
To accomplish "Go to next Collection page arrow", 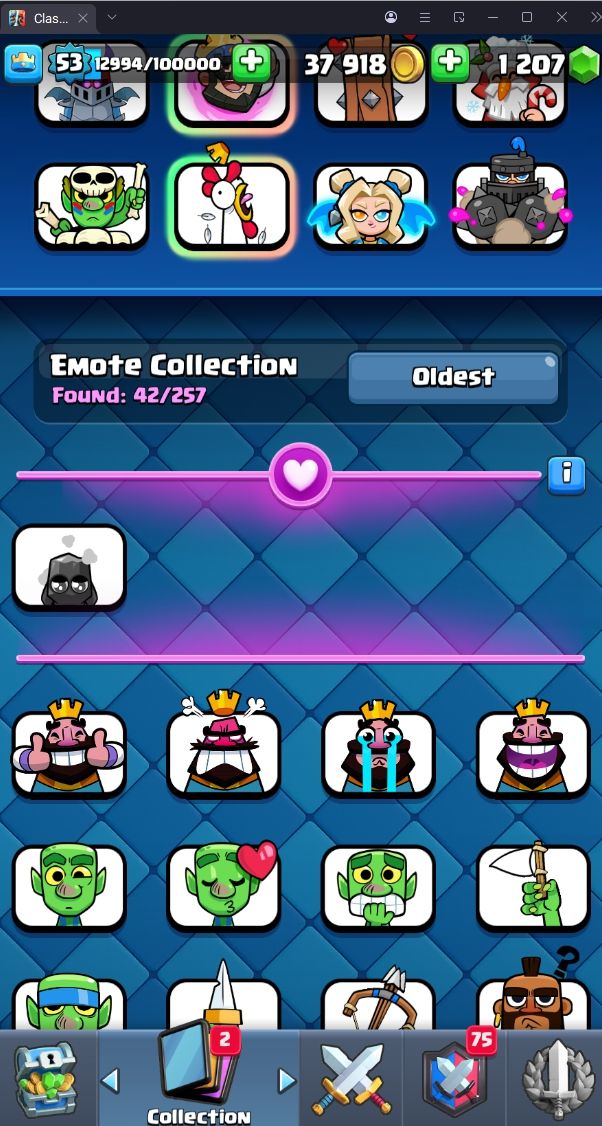I will 287,1080.
